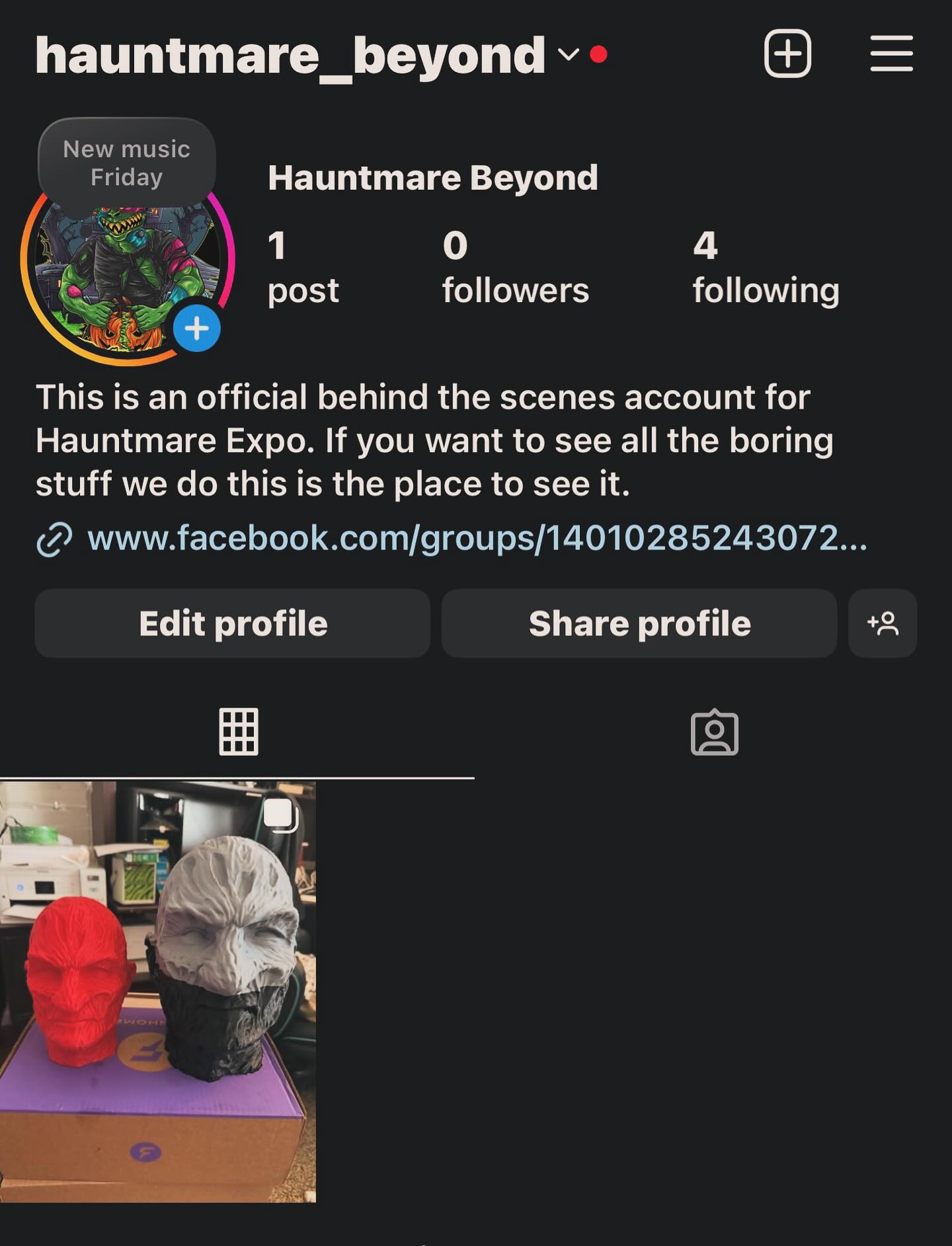Open the Facebook group link
The image size is (952, 1246).
point(476,540)
